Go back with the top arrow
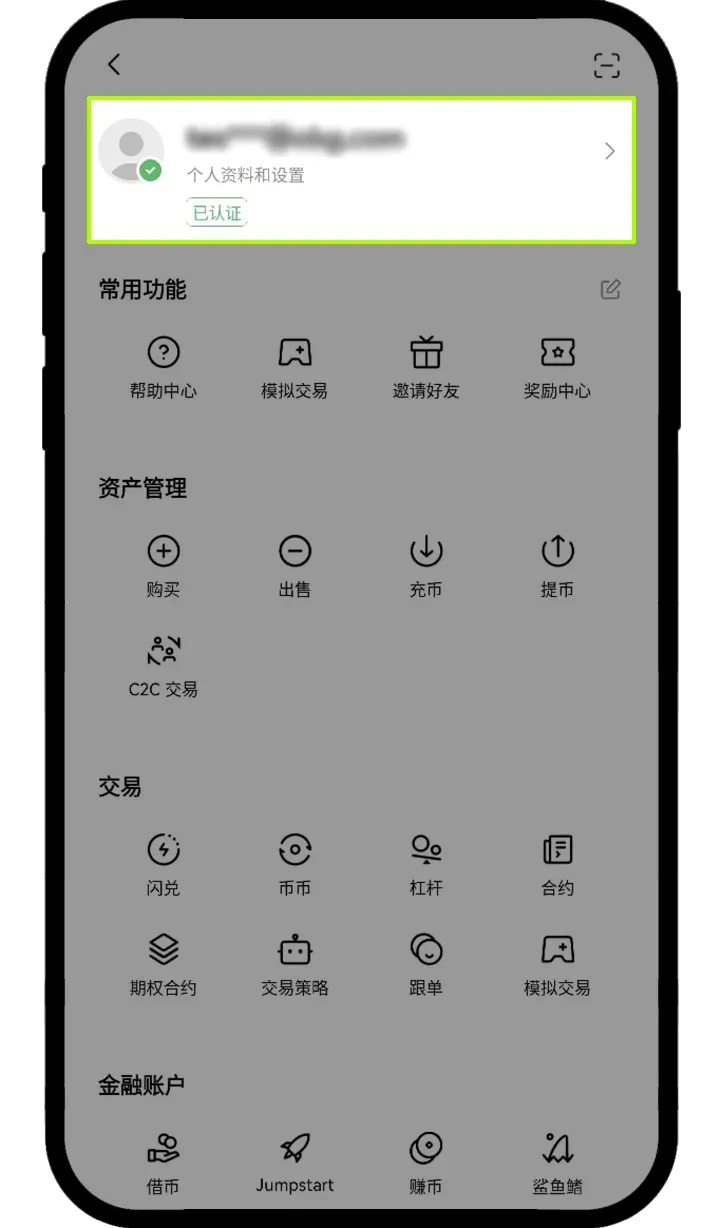Image resolution: width=723 pixels, height=1228 pixels. pyautogui.click(x=114, y=65)
